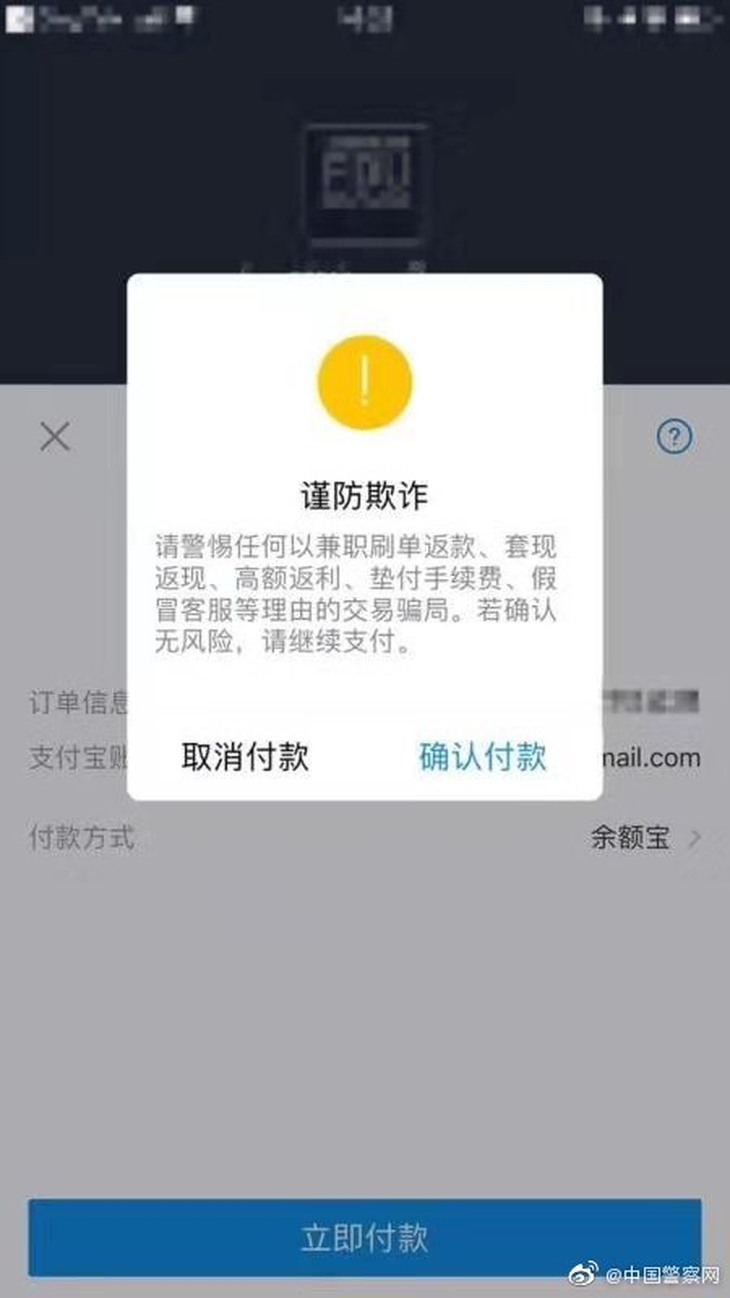This screenshot has height=1298, width=730.
Task: Close the payment panel with the X
Action: (x=55, y=436)
